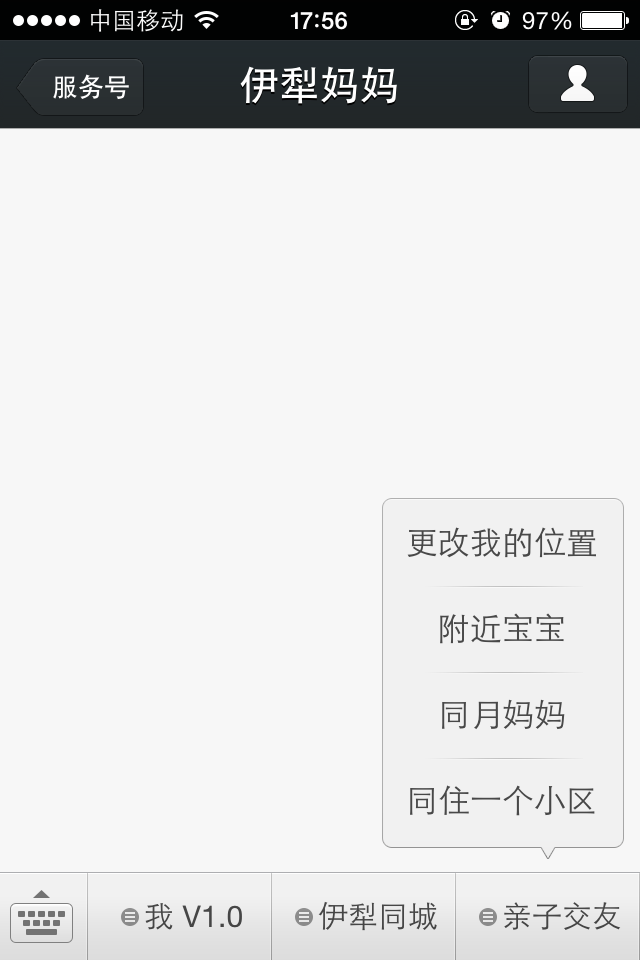This screenshot has height=960, width=640.
Task: Collapse the 亲子交友 menu
Action: [548, 916]
